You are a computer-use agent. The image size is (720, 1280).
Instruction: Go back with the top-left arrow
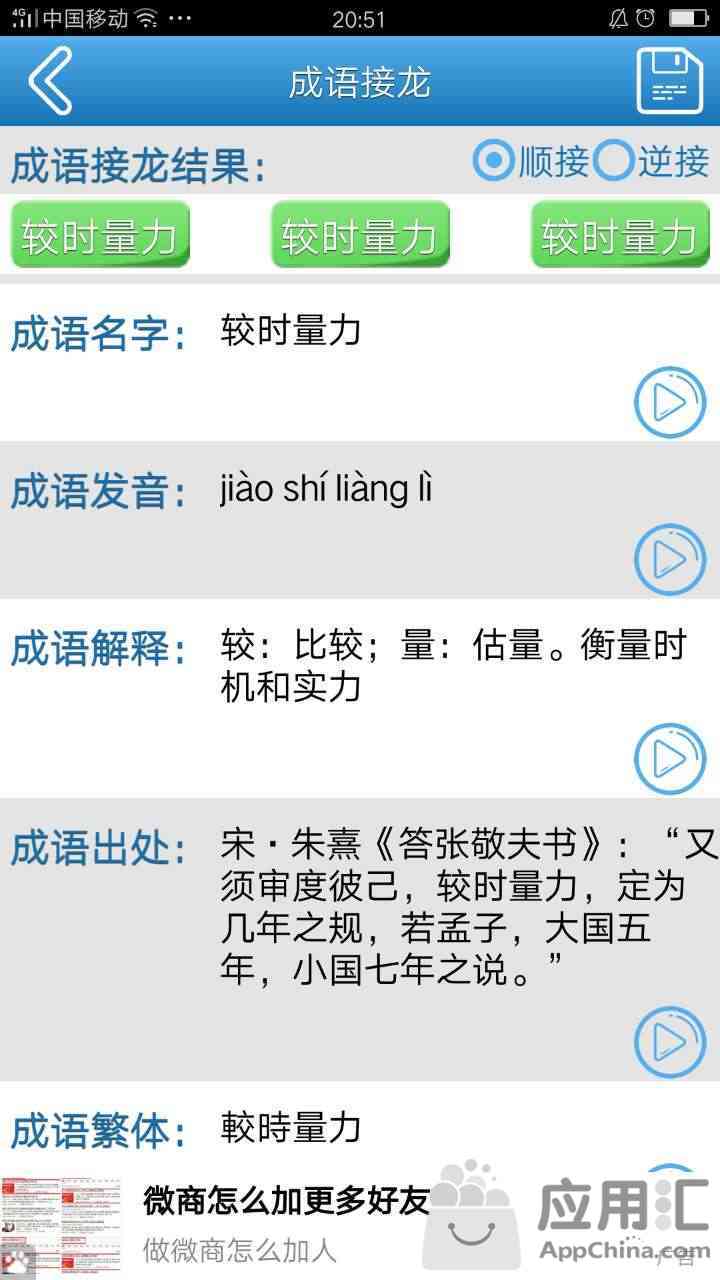pos(50,81)
